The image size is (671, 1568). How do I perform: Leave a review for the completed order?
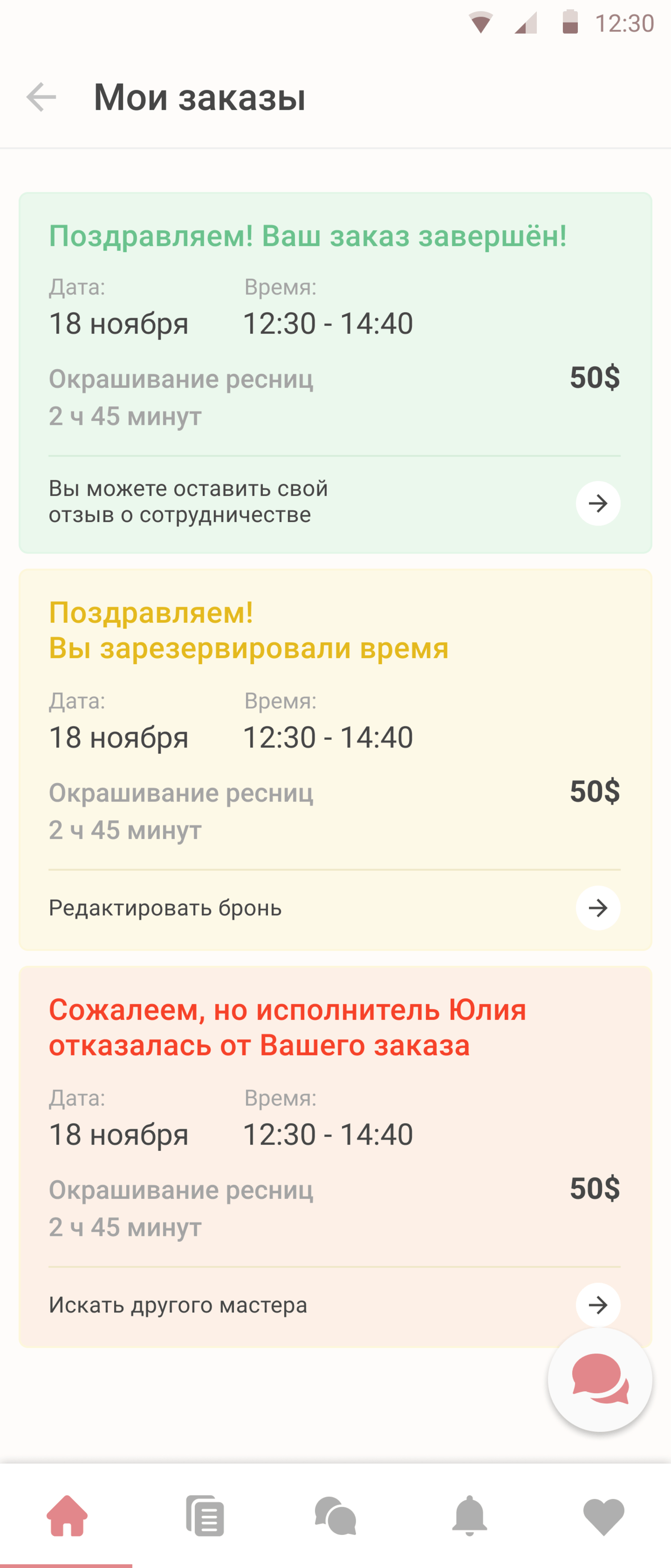(597, 503)
